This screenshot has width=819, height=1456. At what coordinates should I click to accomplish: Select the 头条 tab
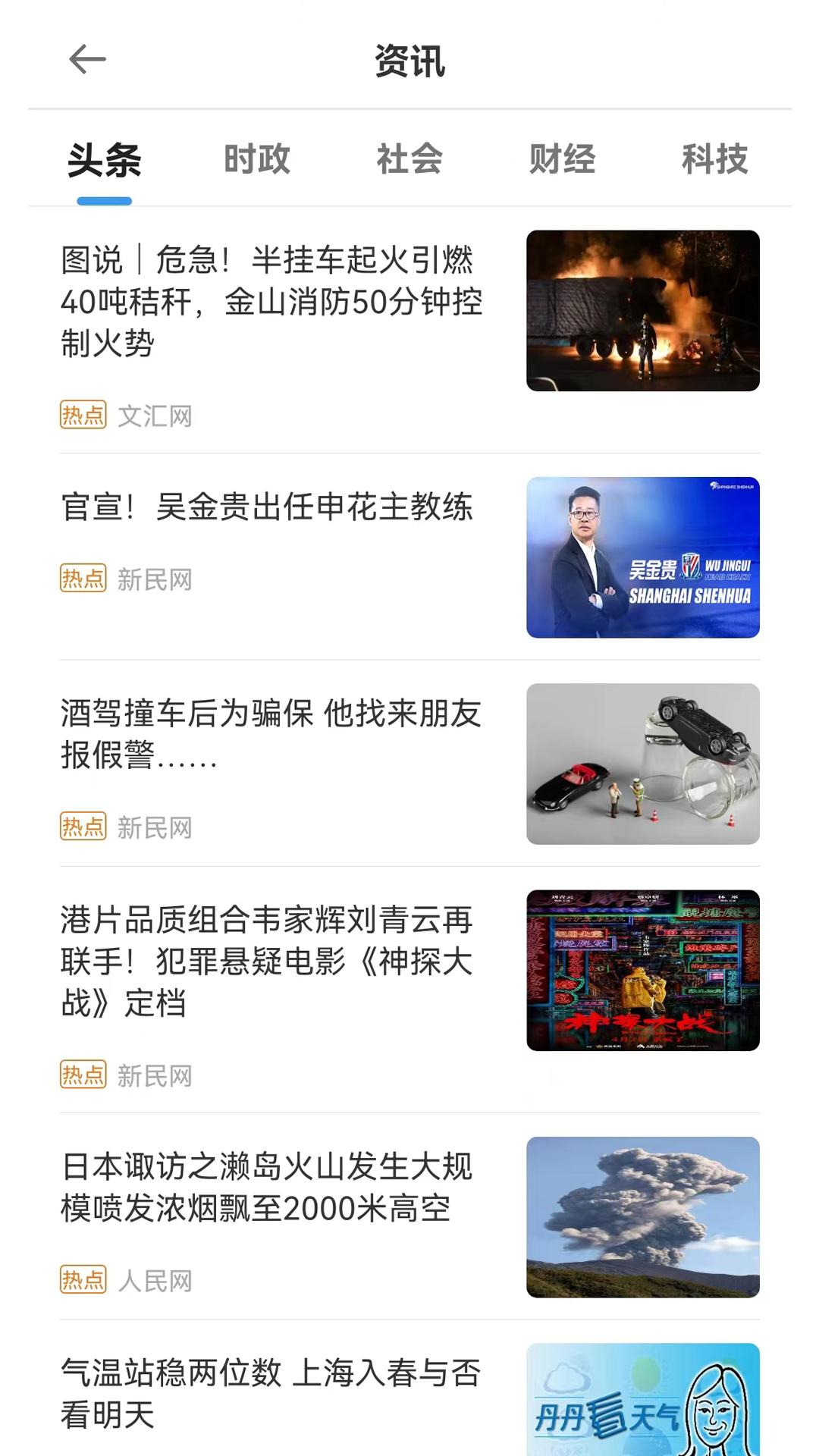tap(105, 159)
